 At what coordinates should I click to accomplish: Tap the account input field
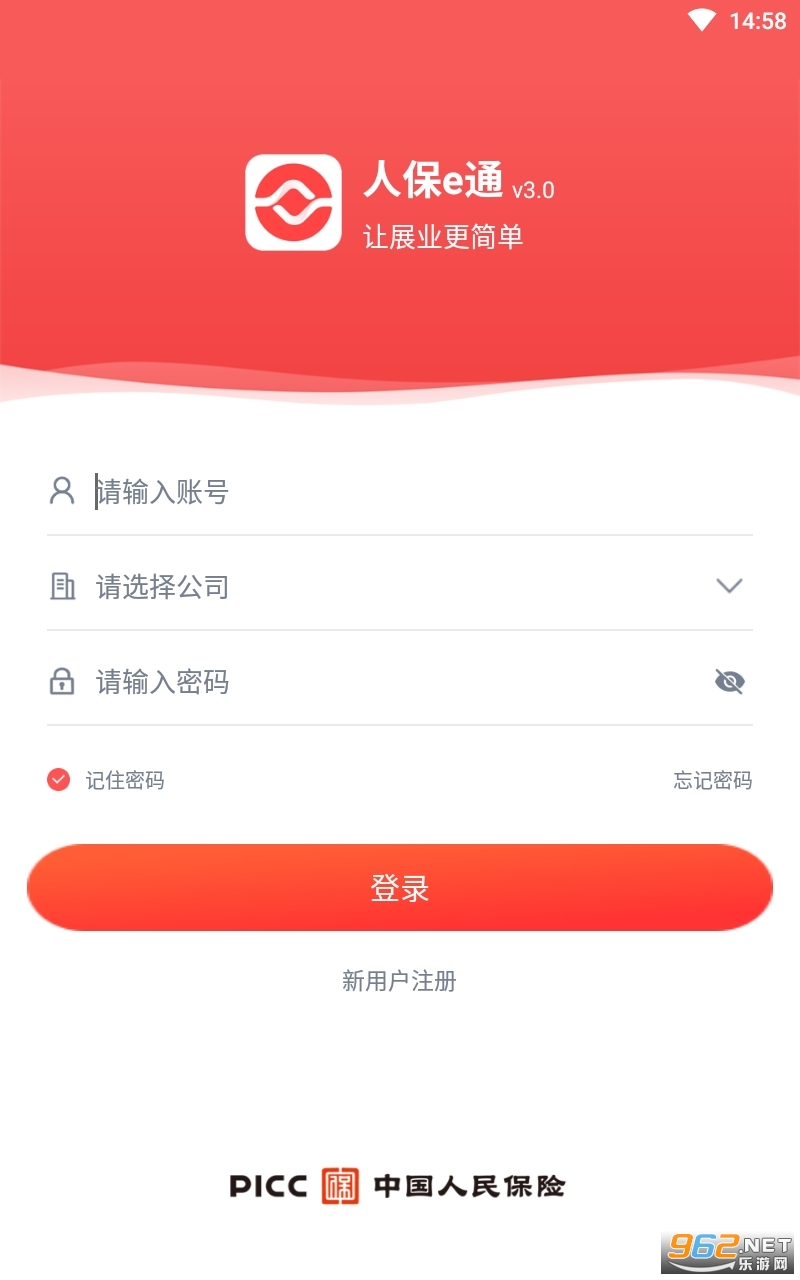(x=400, y=492)
